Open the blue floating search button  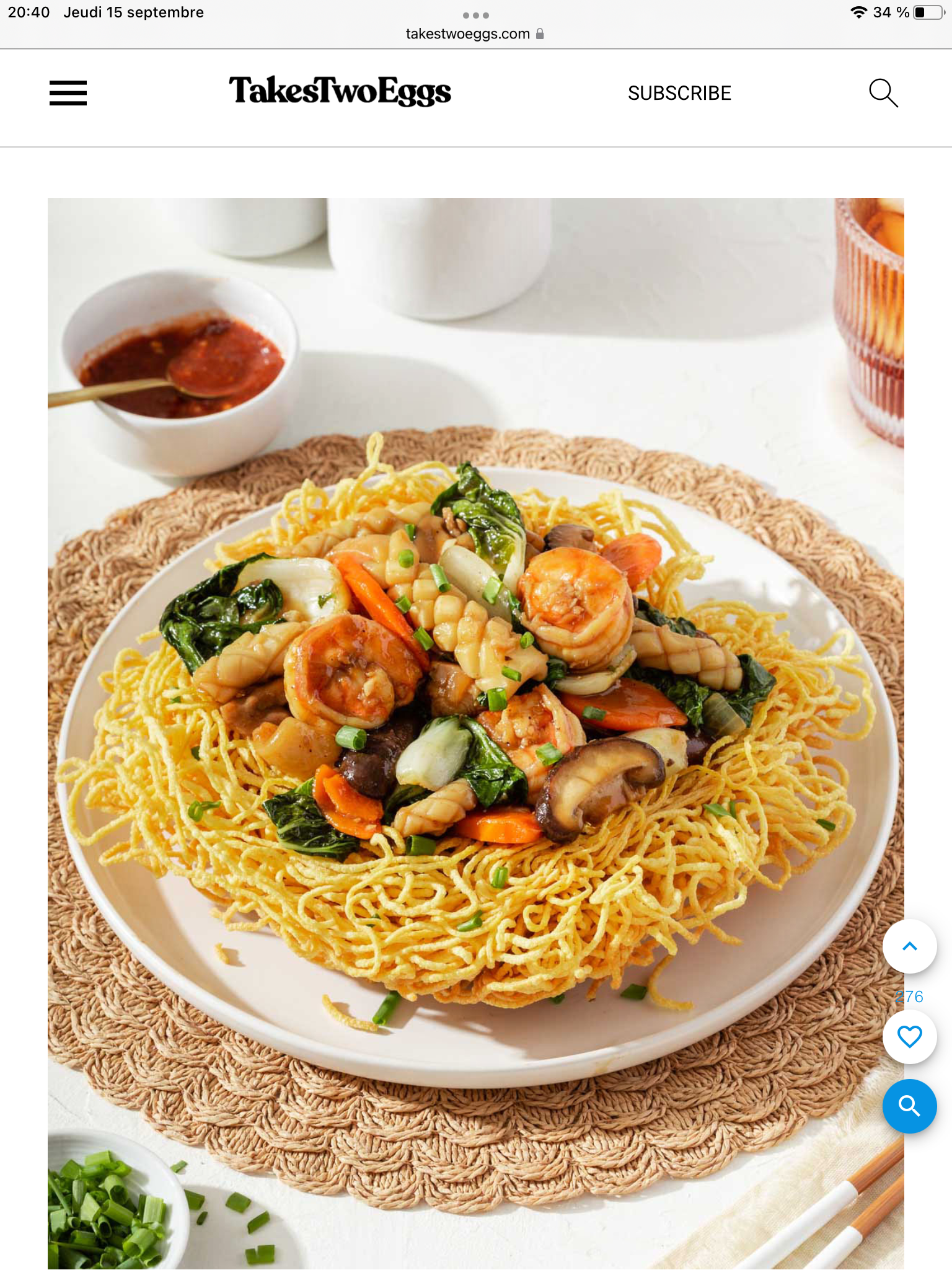point(909,1106)
